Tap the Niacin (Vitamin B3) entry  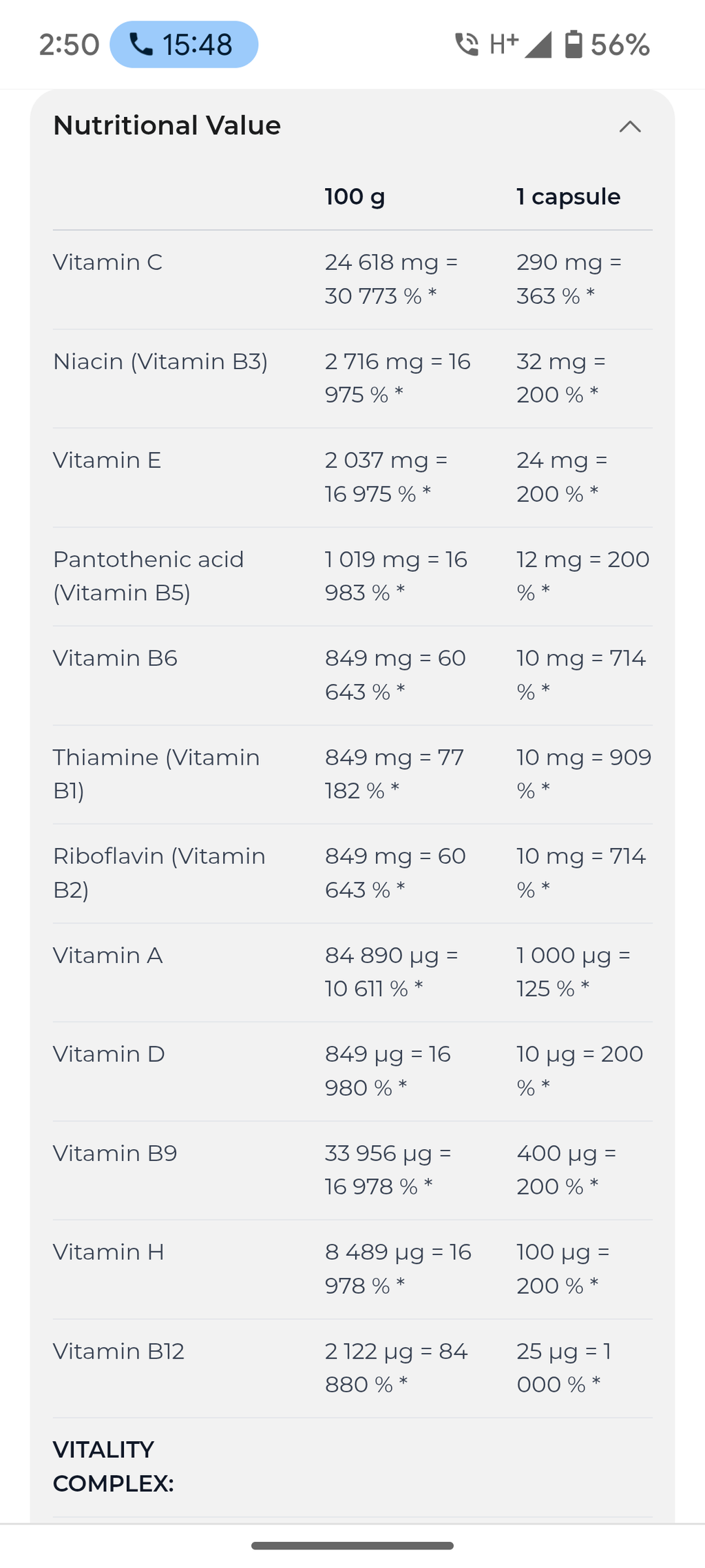click(x=162, y=361)
